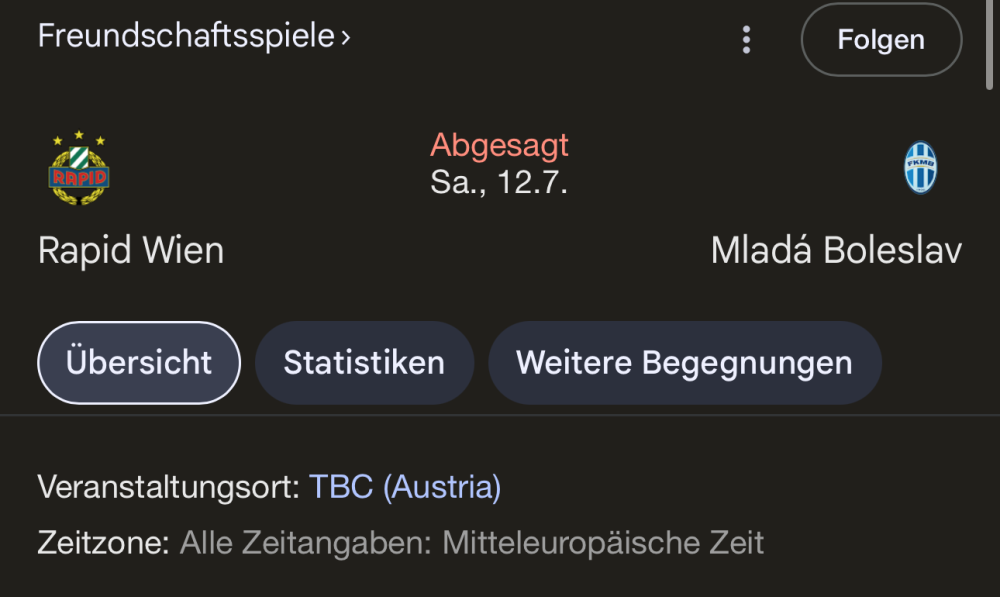Open the three-dot overflow menu
The image size is (1000, 597).
point(746,40)
